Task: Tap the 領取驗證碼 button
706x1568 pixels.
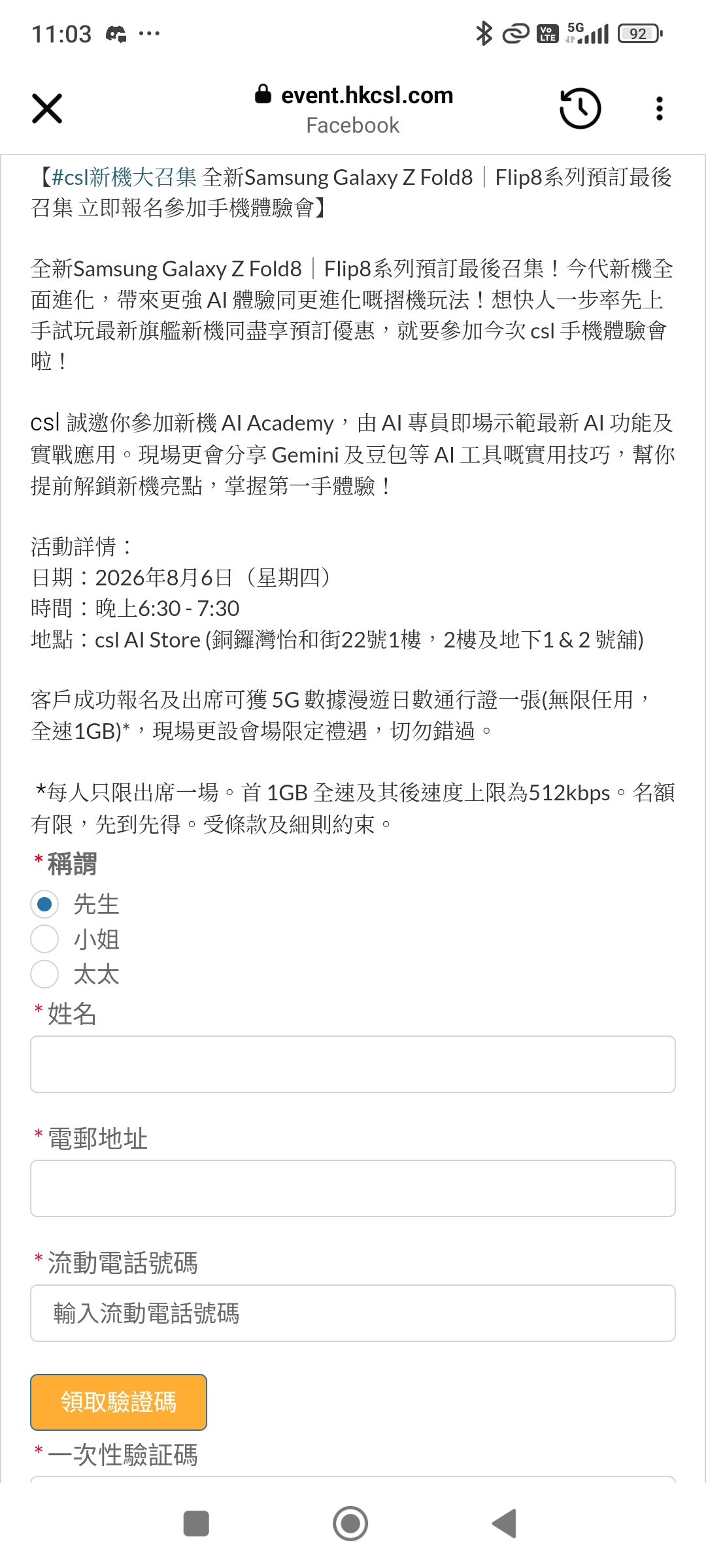Action: pos(118,1402)
